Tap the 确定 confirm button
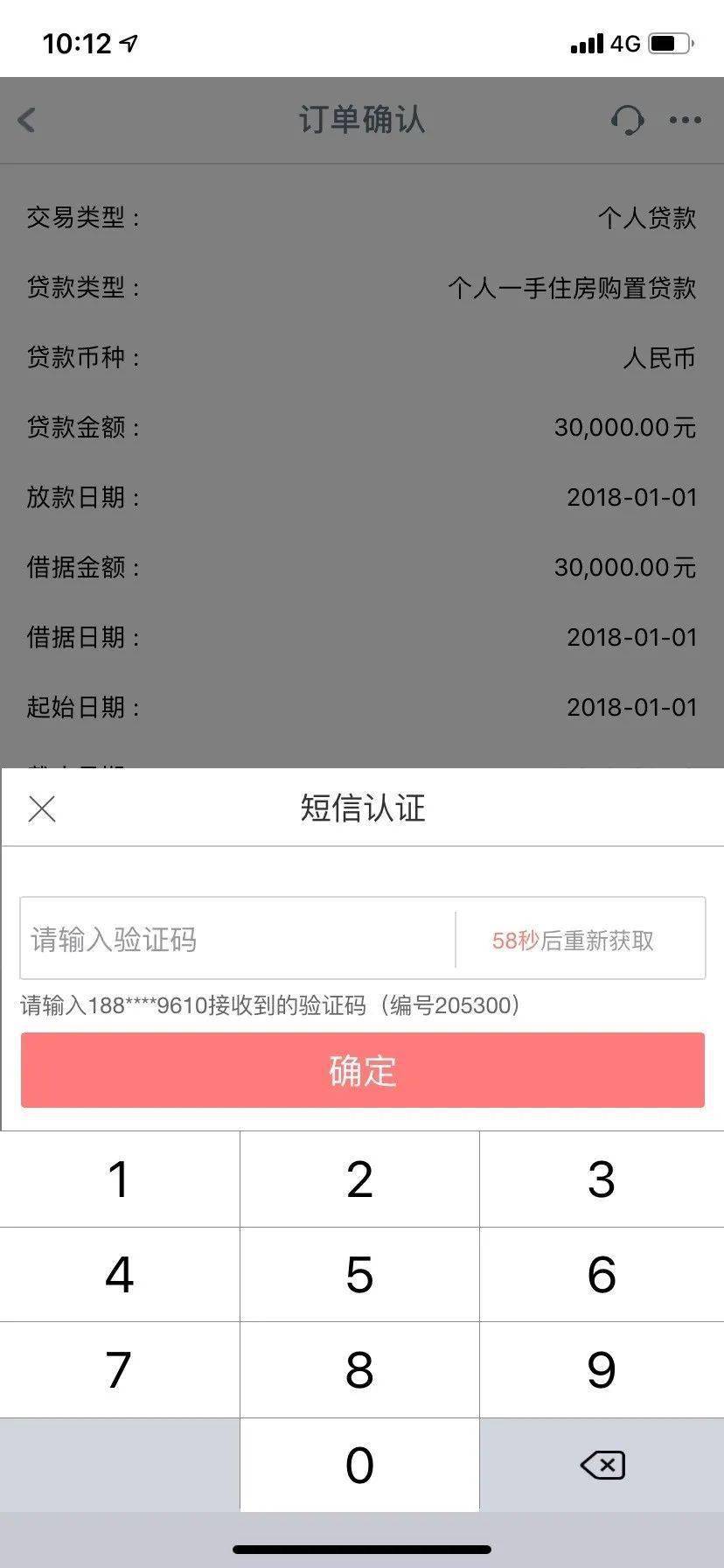This screenshot has width=724, height=1568. 362,1069
